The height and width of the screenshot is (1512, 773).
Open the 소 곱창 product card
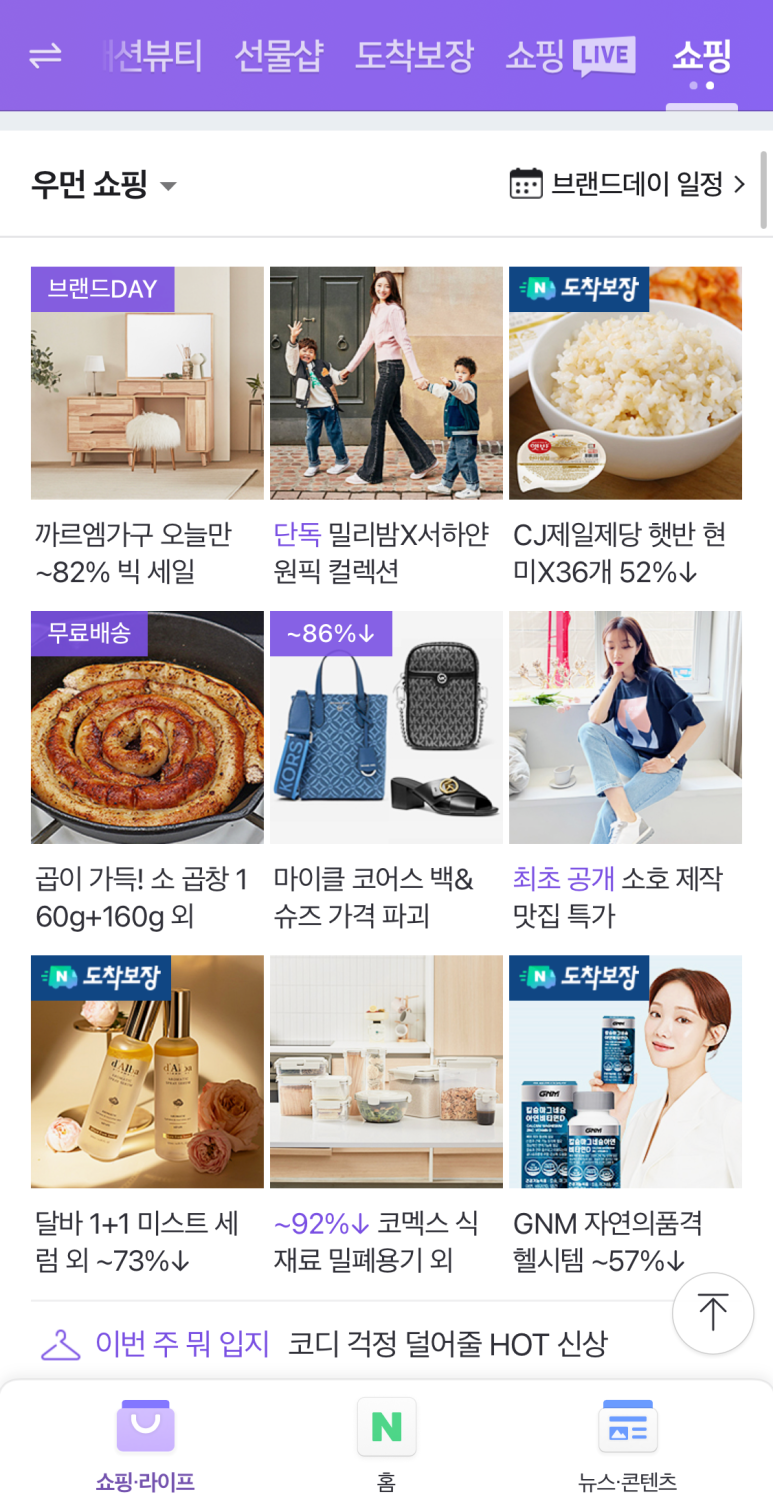pyautogui.click(x=147, y=727)
